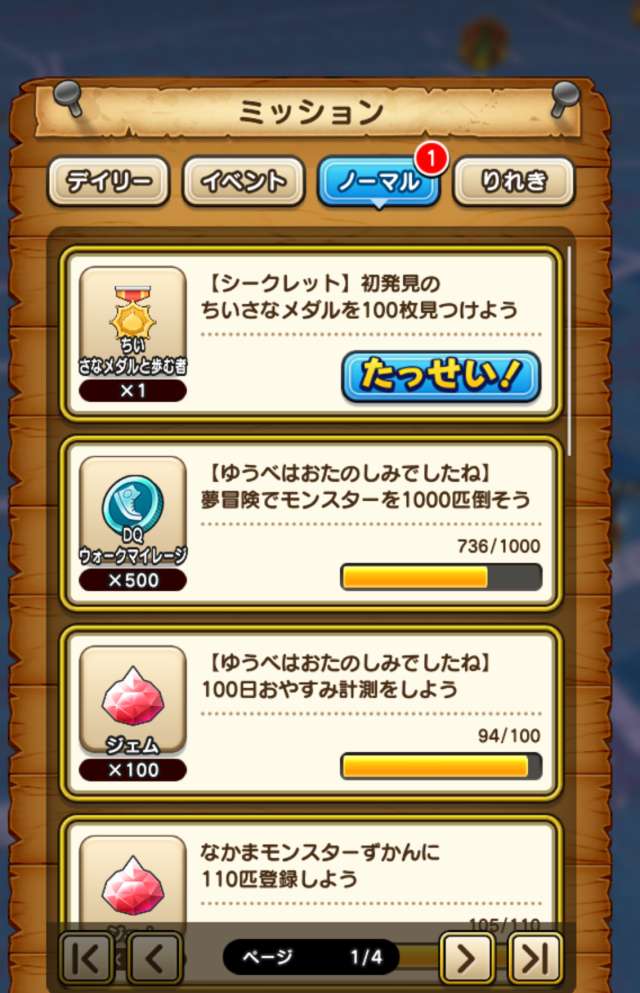Show the りれき history tab
This screenshot has width=640, height=993.
pyautogui.click(x=514, y=182)
